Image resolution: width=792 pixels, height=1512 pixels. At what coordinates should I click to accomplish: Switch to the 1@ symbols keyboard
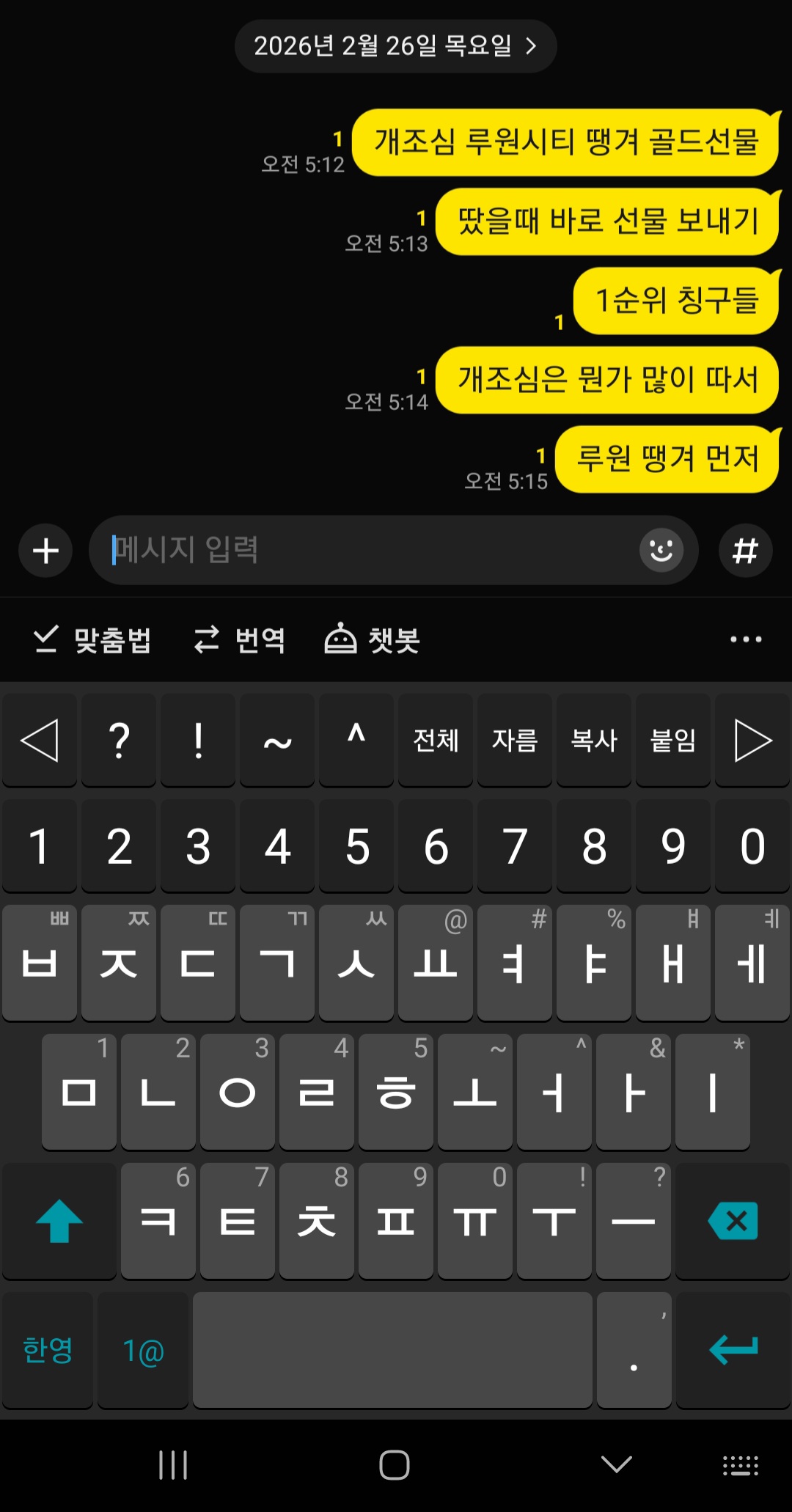coord(143,1350)
